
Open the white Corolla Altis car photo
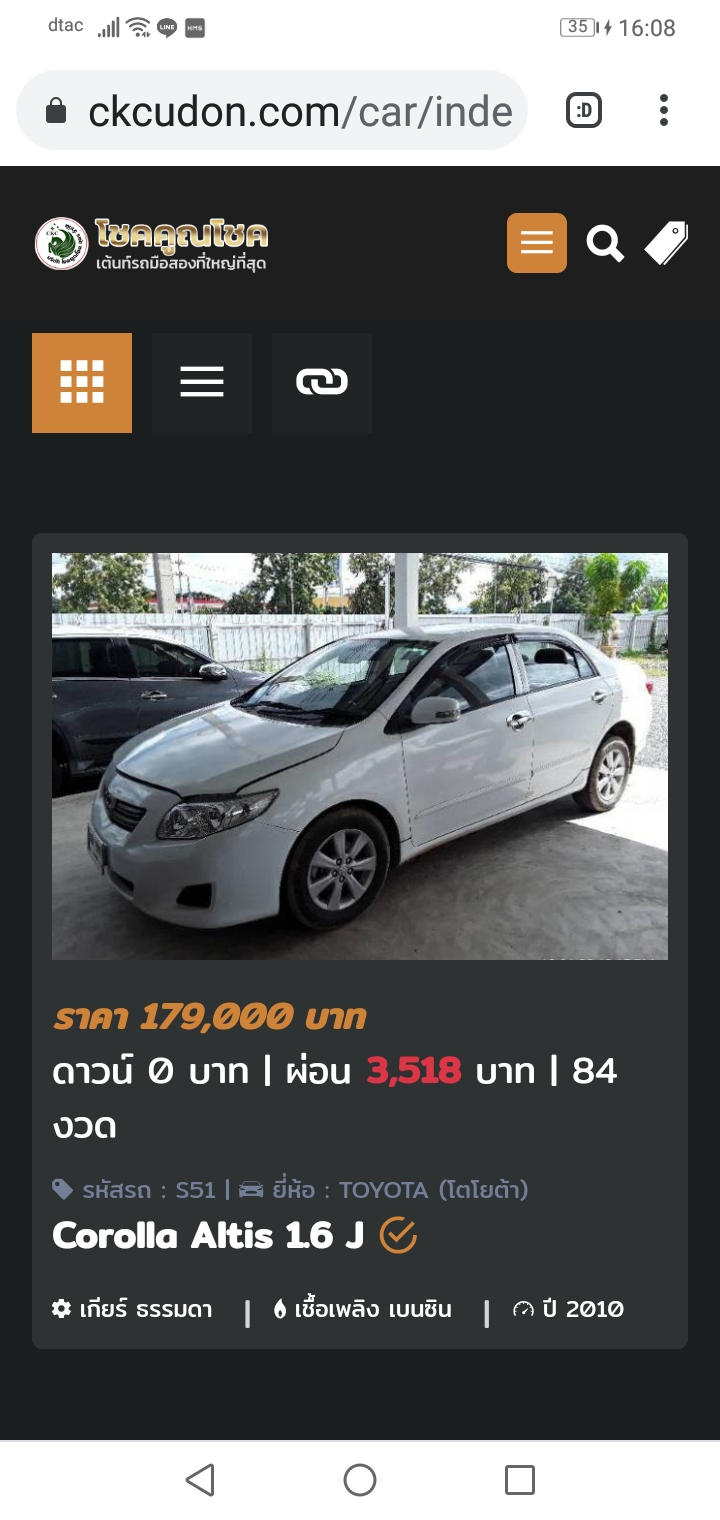360,756
